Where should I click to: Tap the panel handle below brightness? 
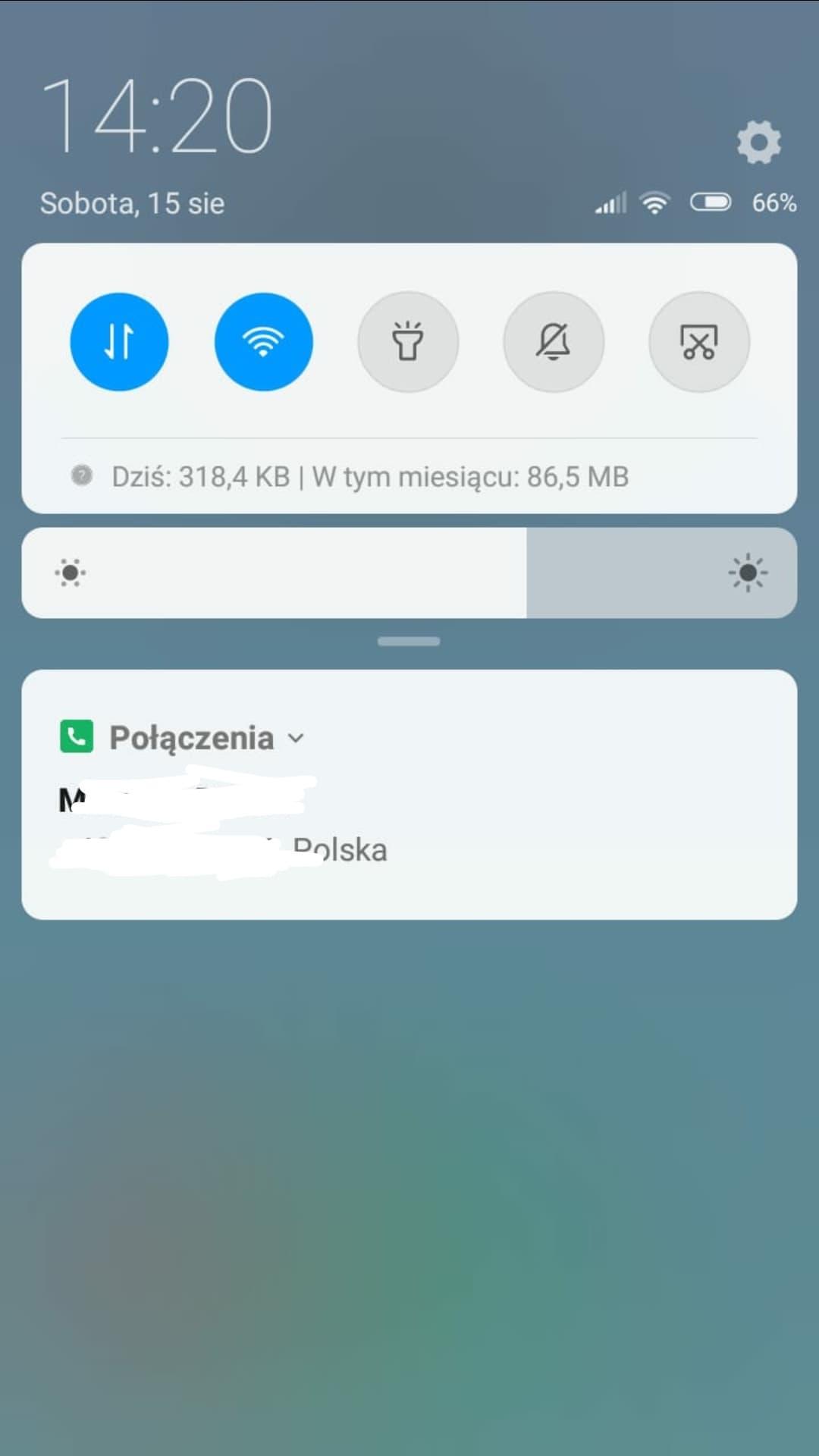click(409, 642)
